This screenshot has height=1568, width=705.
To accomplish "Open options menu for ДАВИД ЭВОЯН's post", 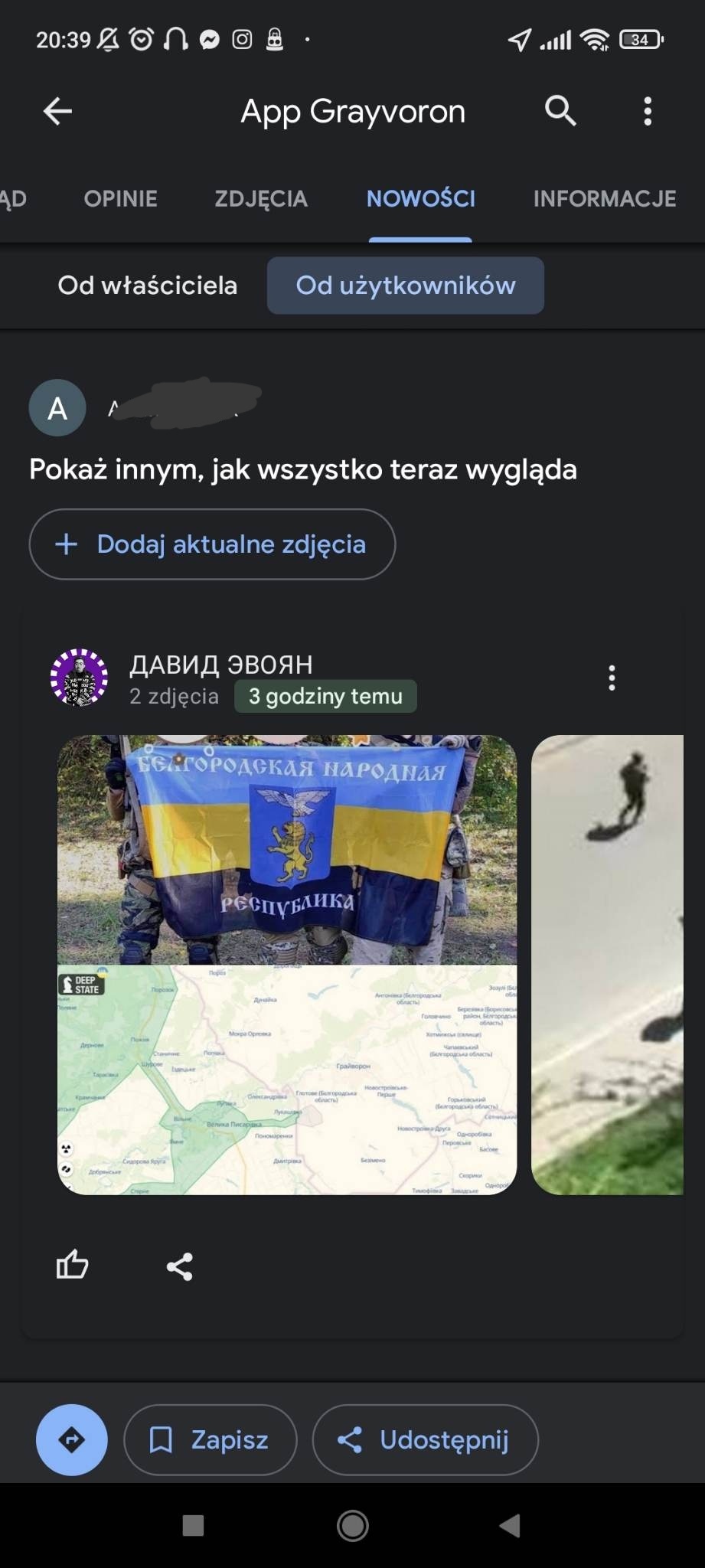I will (x=611, y=678).
